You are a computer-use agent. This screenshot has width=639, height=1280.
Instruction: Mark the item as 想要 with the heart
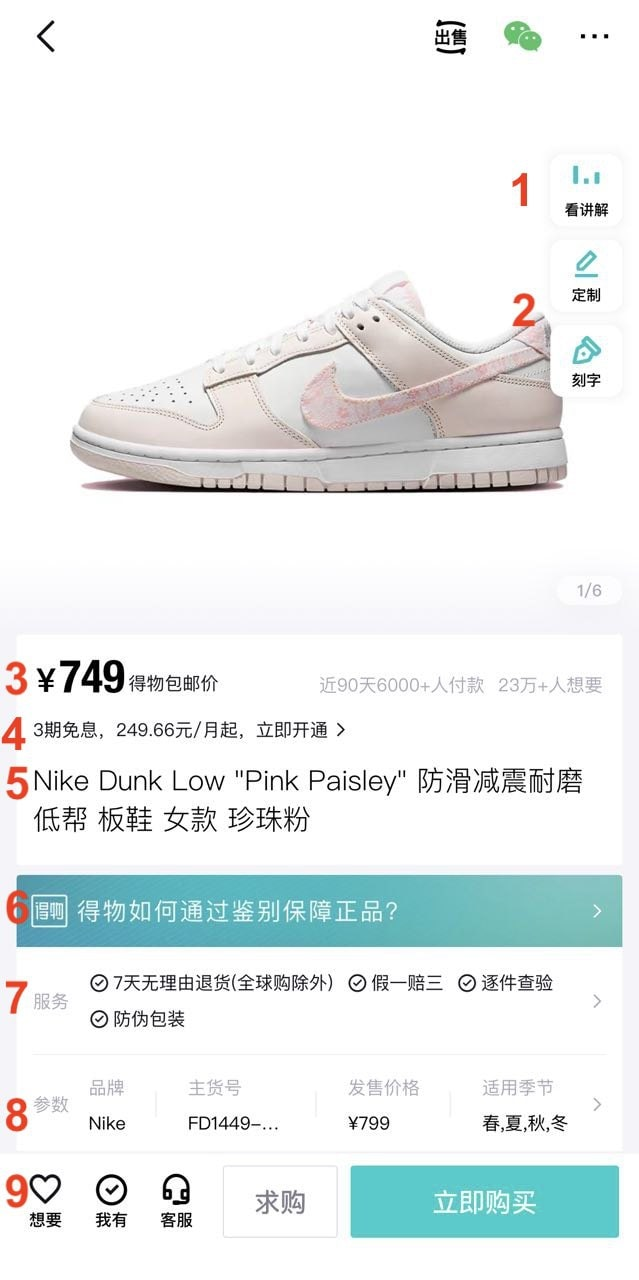point(45,1200)
